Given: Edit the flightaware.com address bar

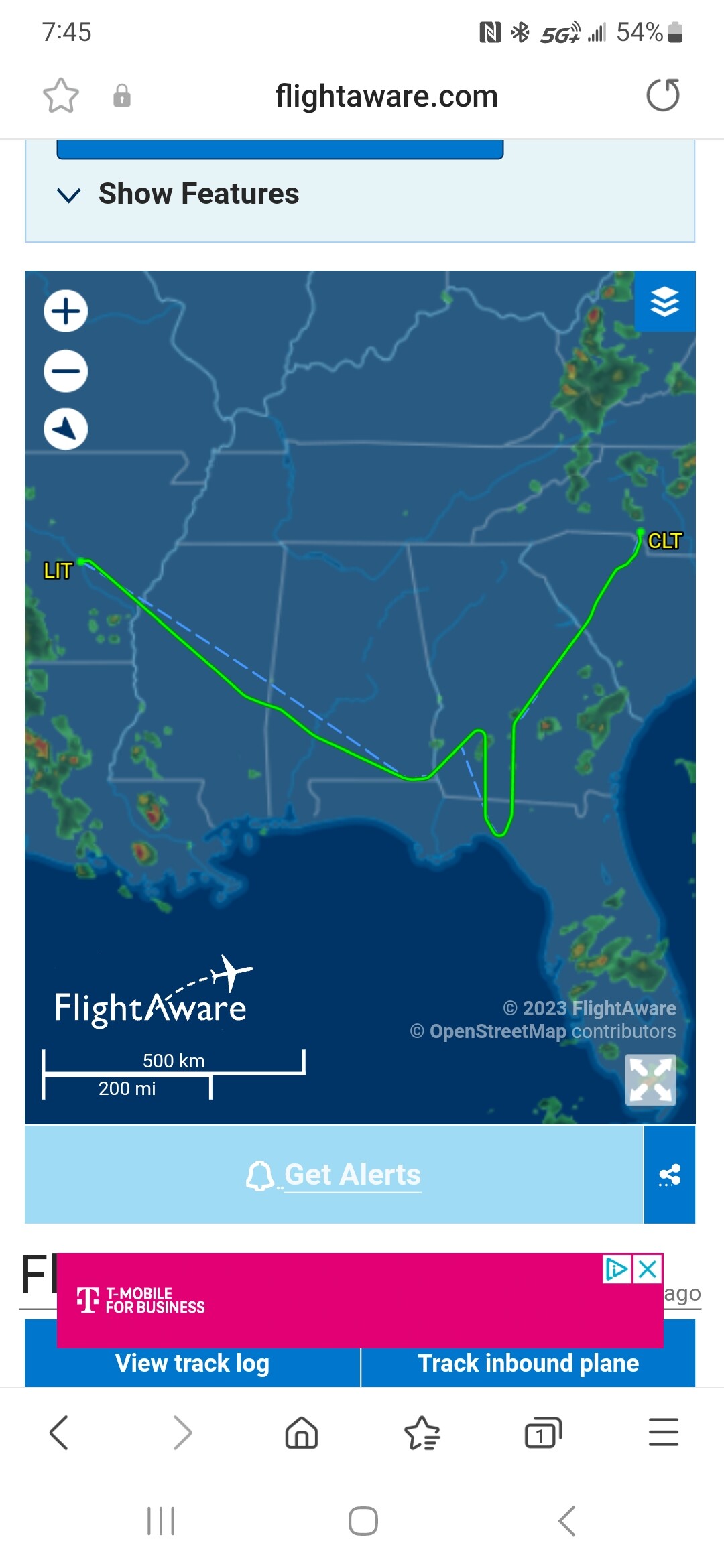Looking at the screenshot, I should [387, 96].
